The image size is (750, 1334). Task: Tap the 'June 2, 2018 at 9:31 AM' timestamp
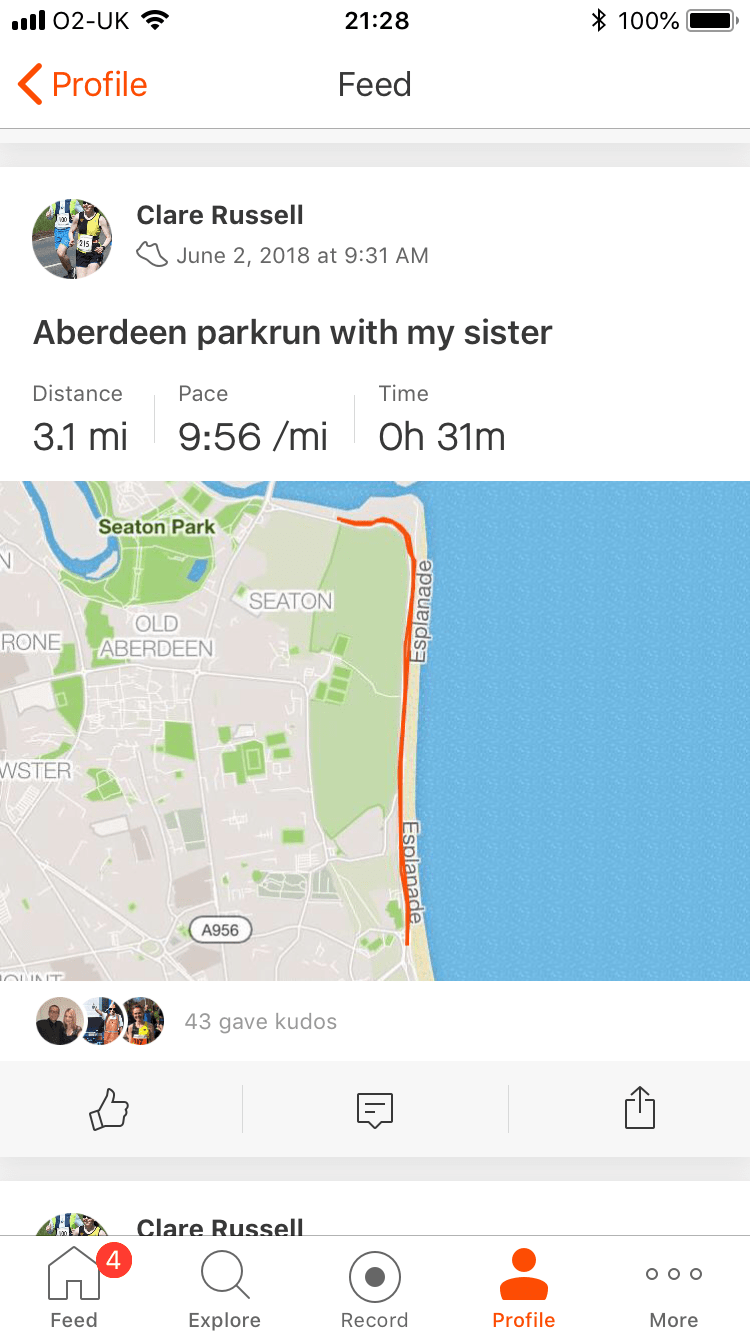(300, 255)
